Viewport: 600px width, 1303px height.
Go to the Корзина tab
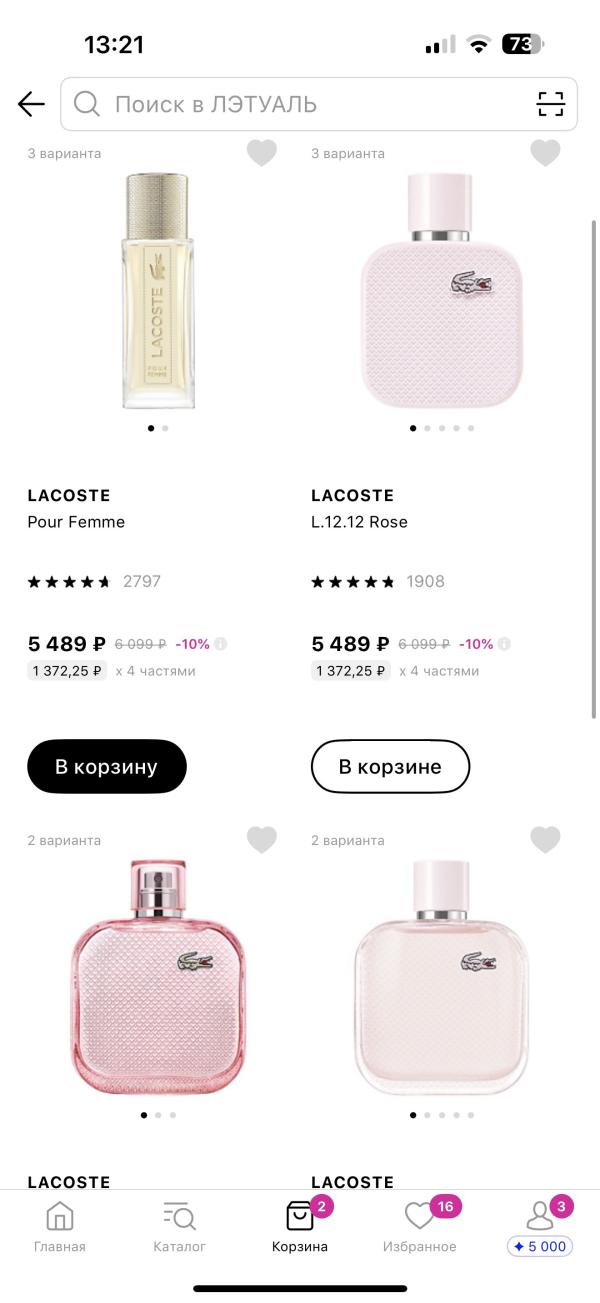click(300, 1227)
